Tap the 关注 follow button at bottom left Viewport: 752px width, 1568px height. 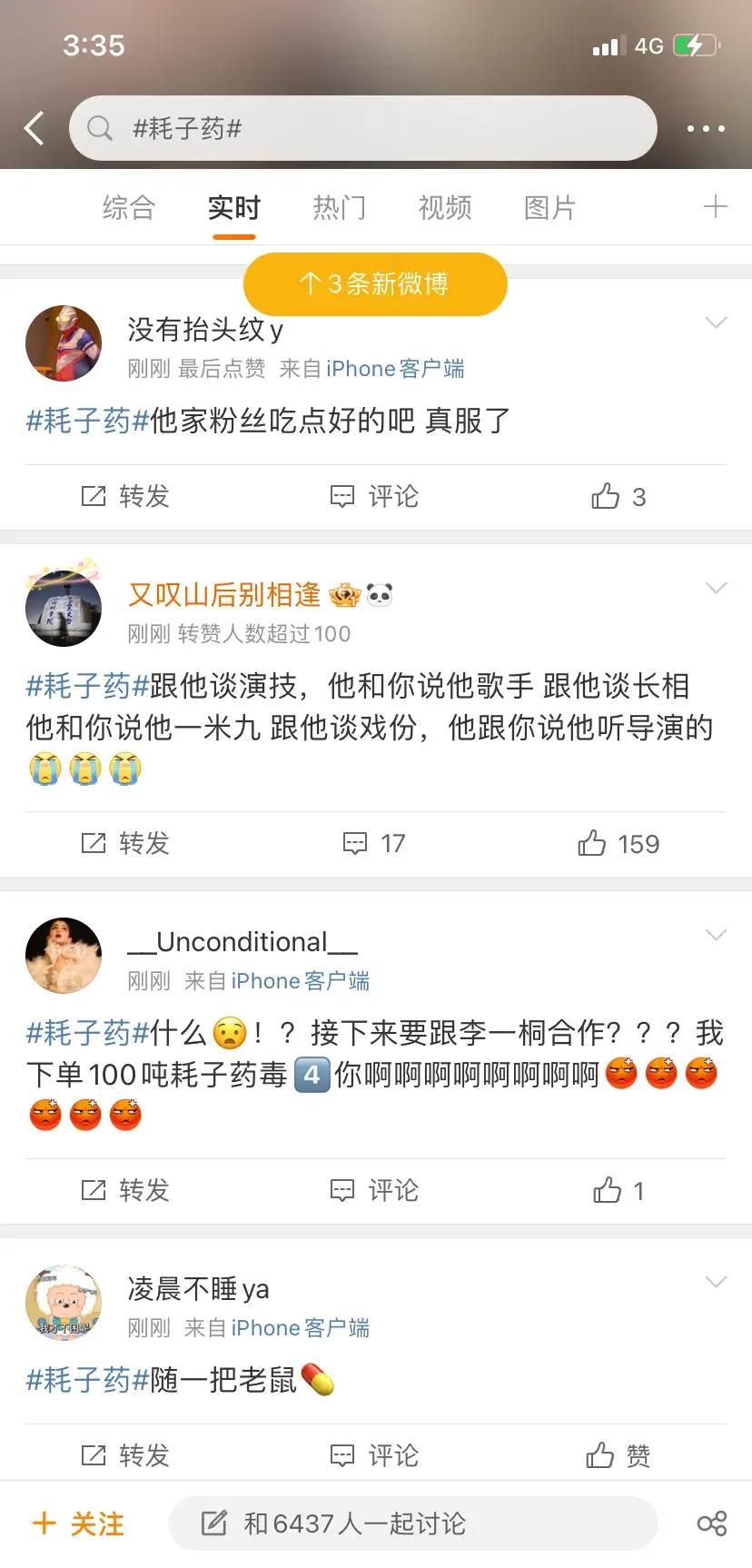click(77, 1523)
